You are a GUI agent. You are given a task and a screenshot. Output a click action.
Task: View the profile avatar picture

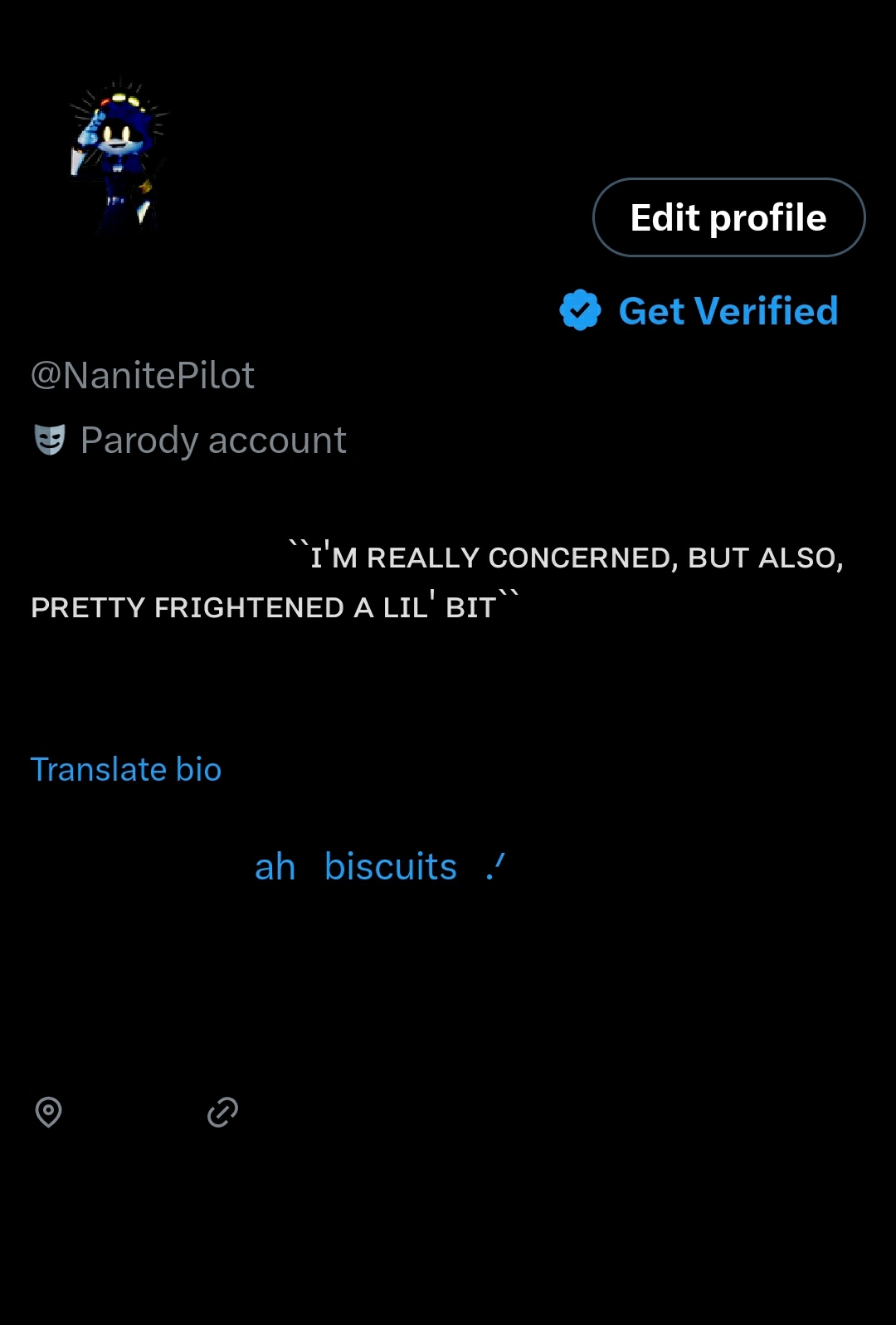[119, 156]
